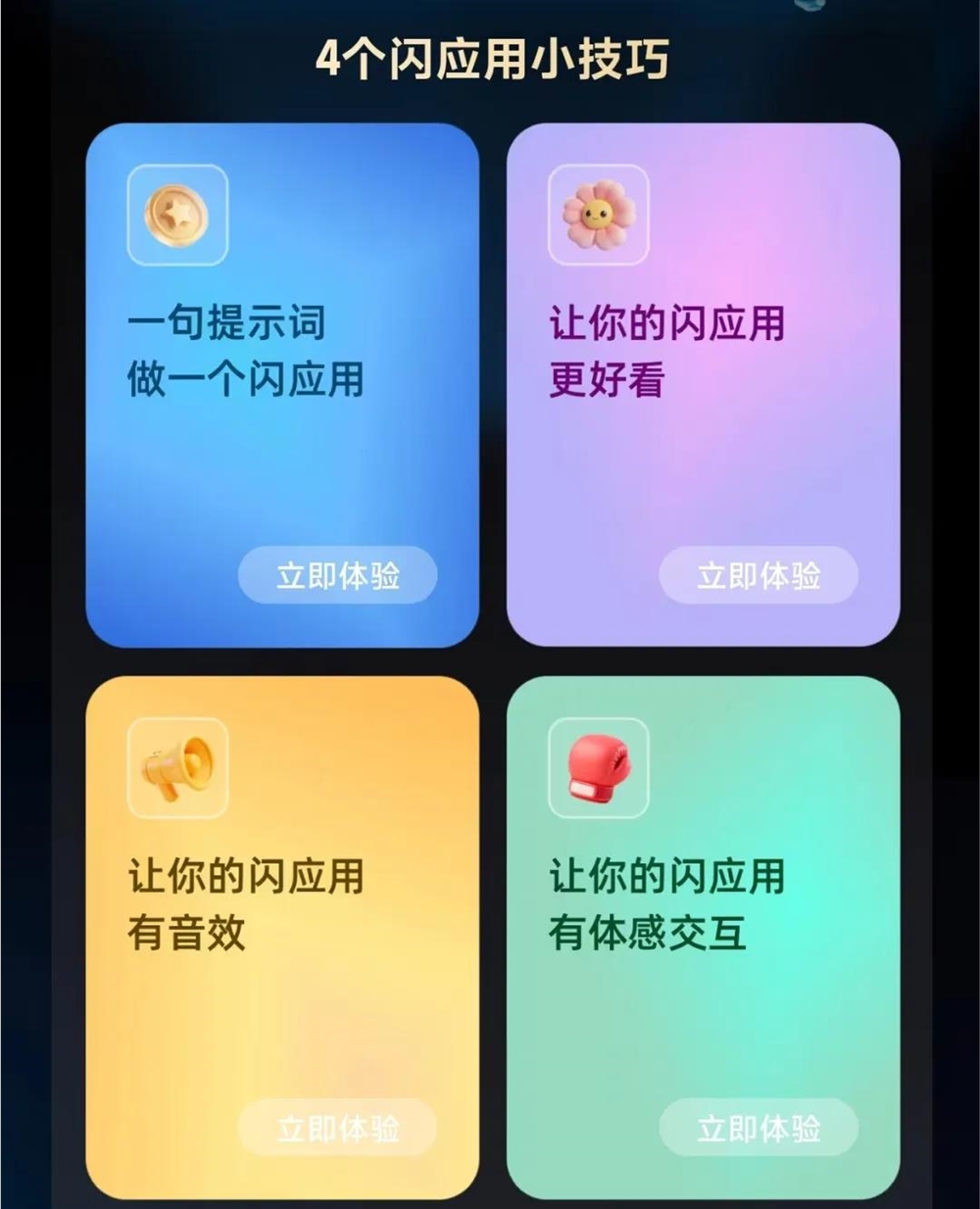Click 立即体验 on the blue card

[338, 578]
